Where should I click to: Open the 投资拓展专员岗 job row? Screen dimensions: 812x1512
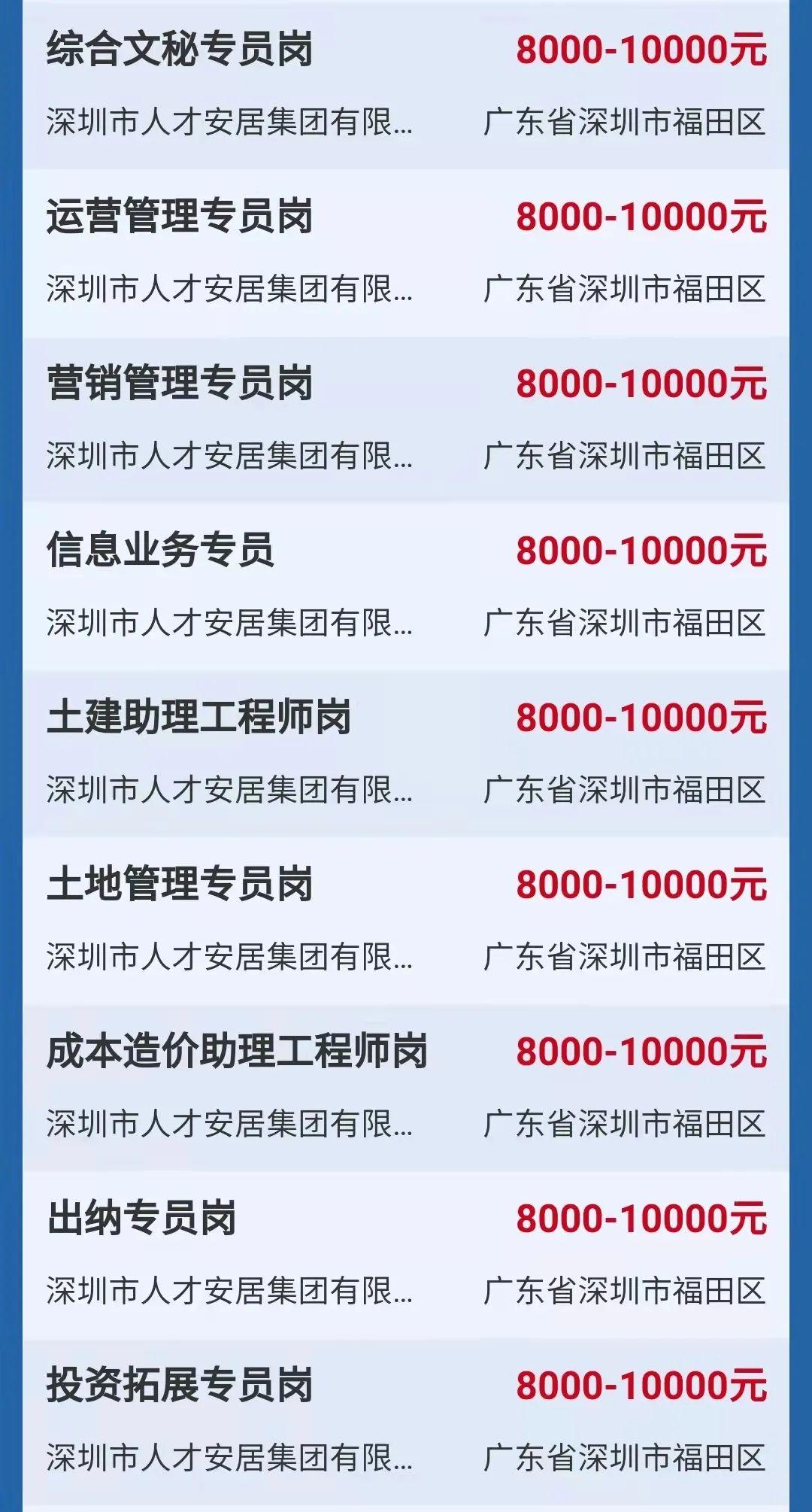coord(180,1386)
